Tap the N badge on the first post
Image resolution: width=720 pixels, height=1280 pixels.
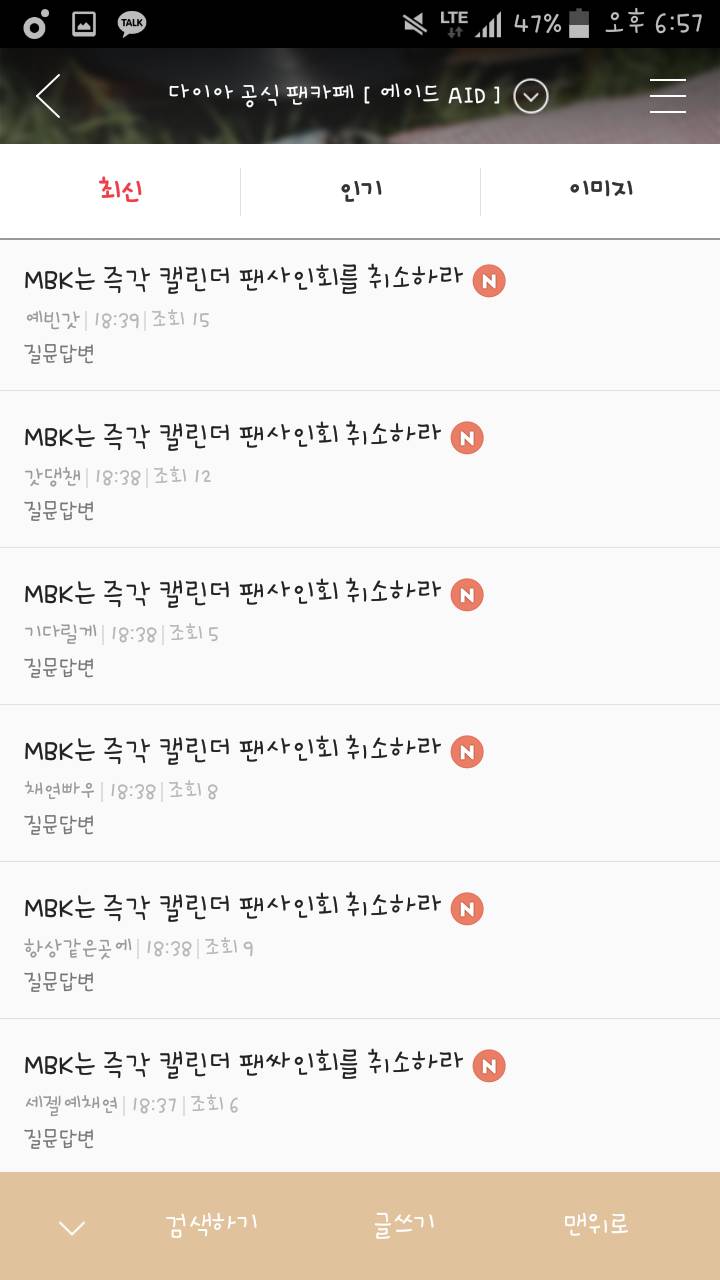pos(490,281)
